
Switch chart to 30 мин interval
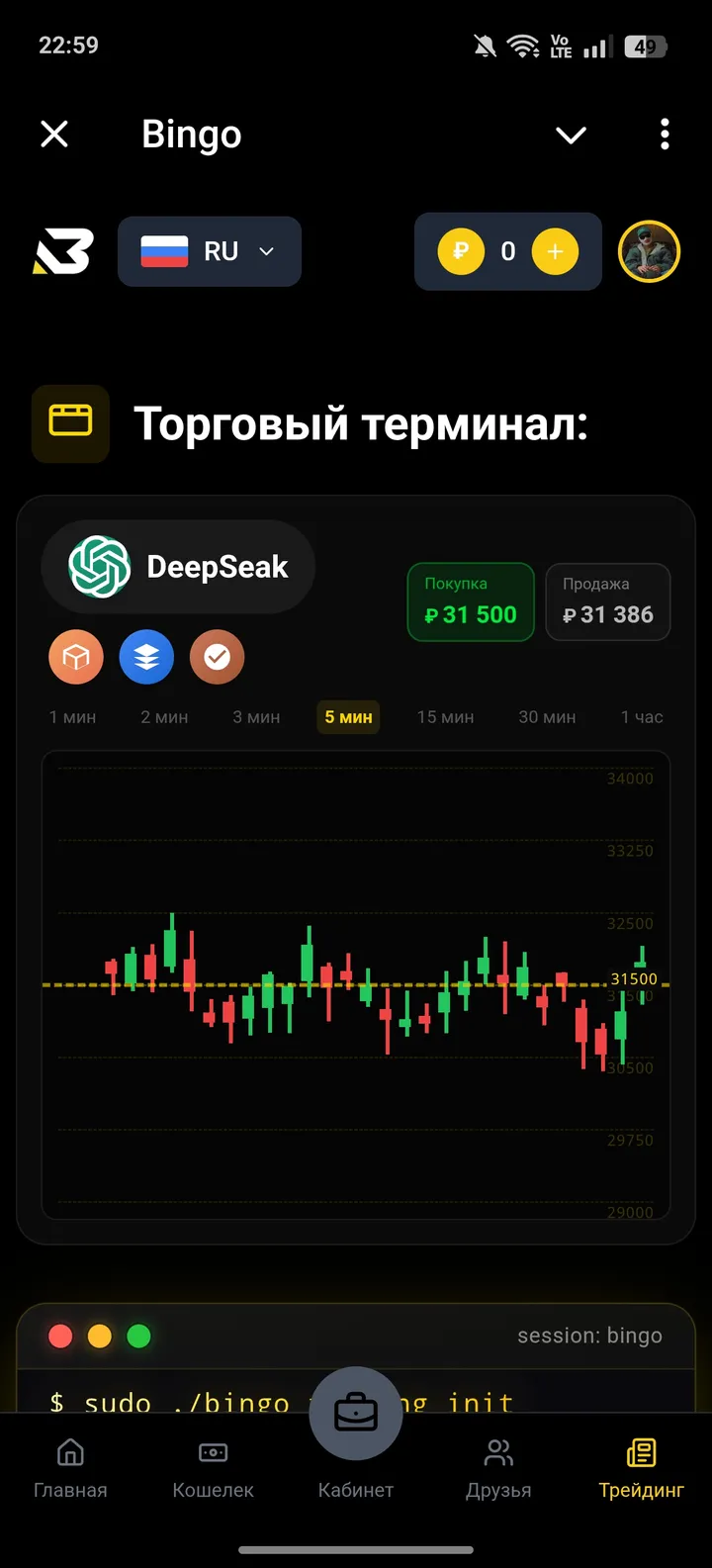(x=547, y=717)
